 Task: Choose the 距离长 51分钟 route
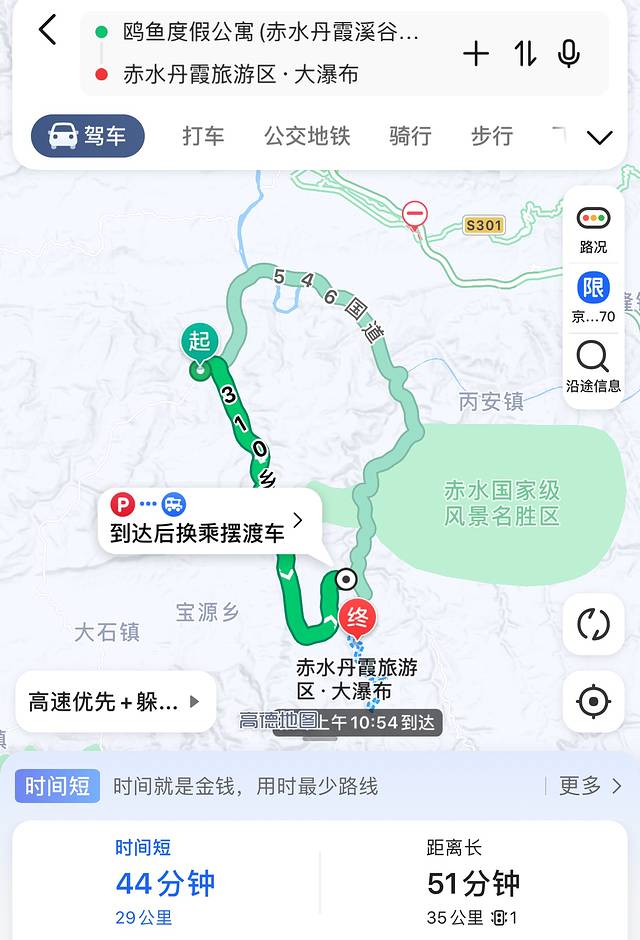point(472,882)
